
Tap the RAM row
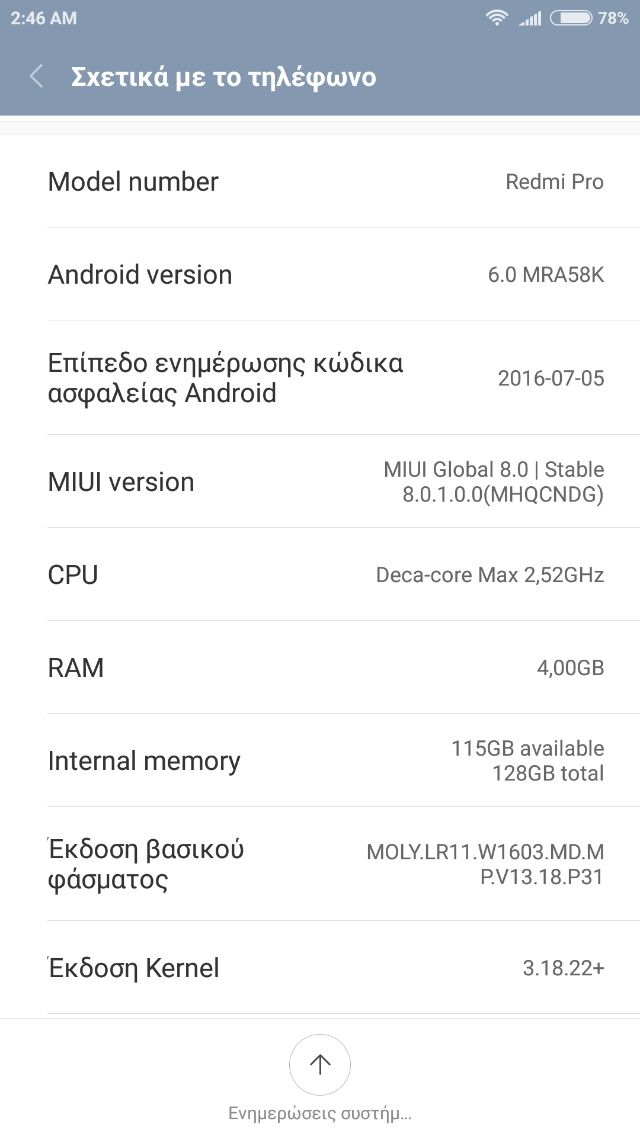[x=320, y=668]
